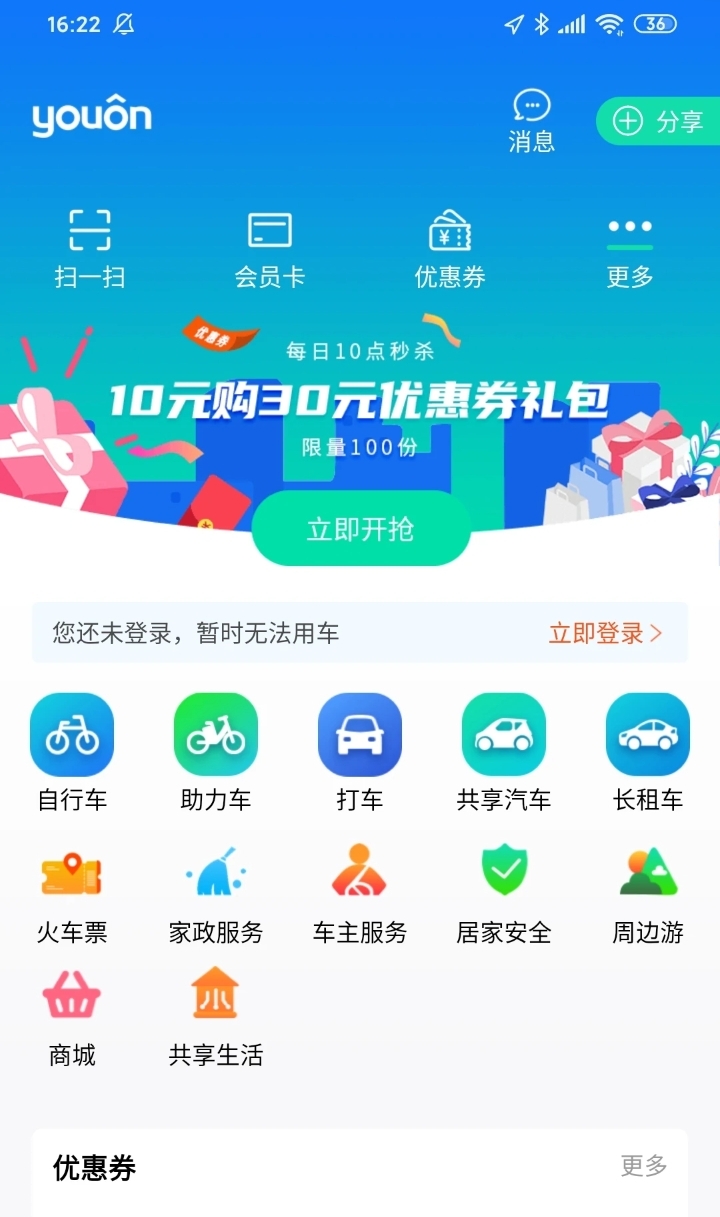View 更多 in the 优惠券 section
This screenshot has height=1217, width=720.
[x=643, y=1165]
